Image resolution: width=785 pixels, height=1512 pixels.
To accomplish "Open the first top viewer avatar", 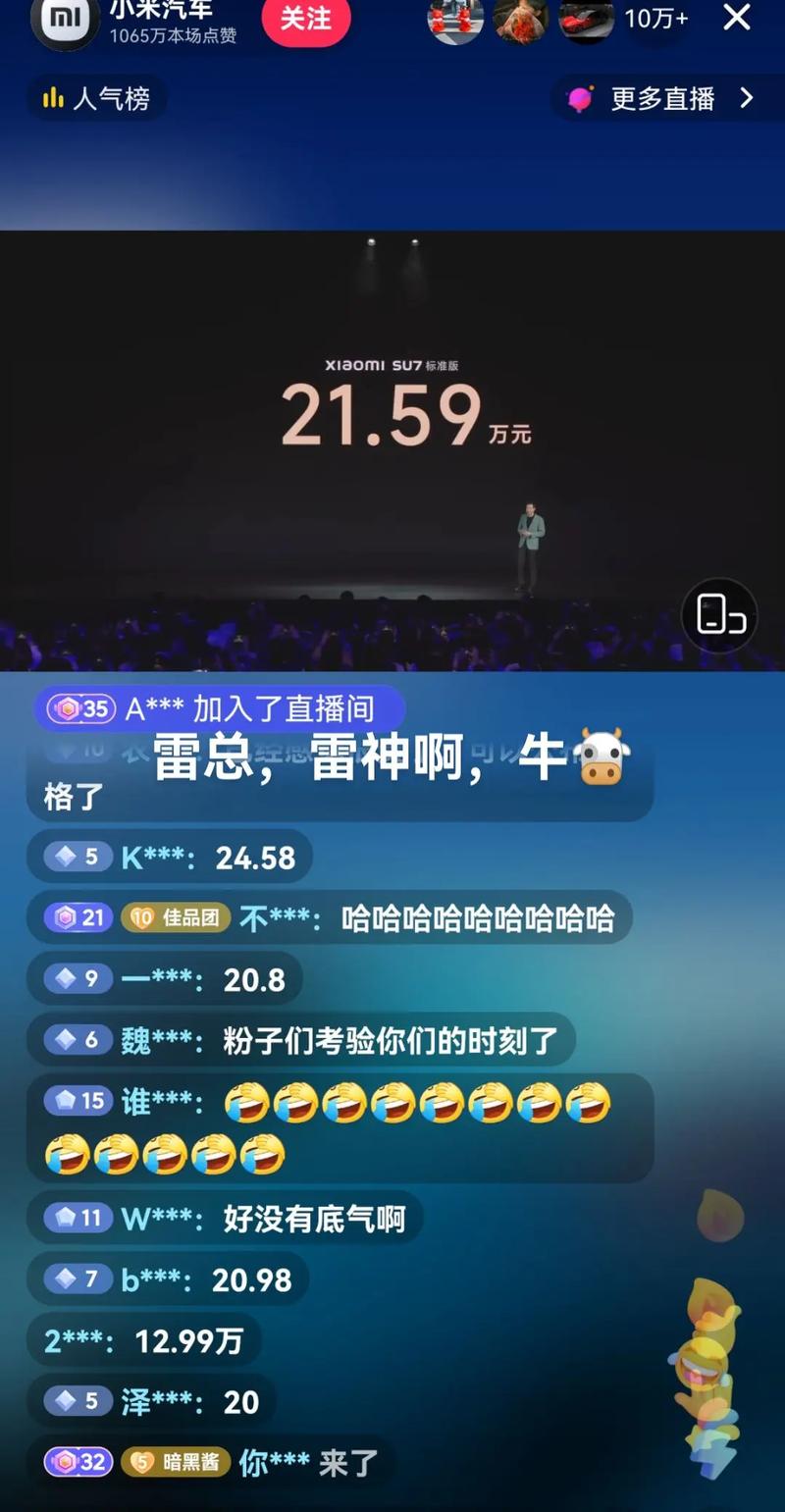I will pyautogui.click(x=455, y=20).
